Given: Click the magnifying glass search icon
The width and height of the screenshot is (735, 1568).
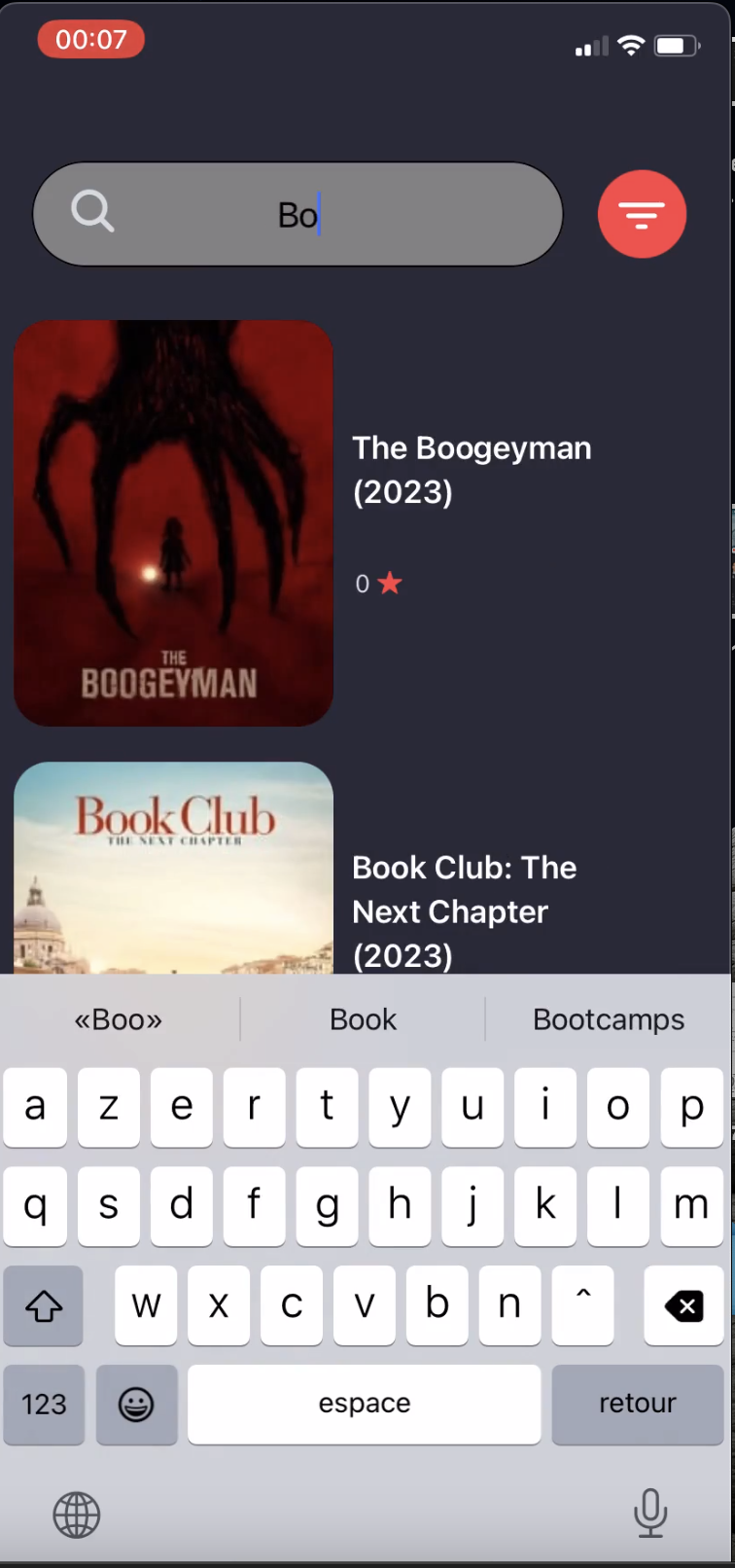Looking at the screenshot, I should tap(92, 213).
